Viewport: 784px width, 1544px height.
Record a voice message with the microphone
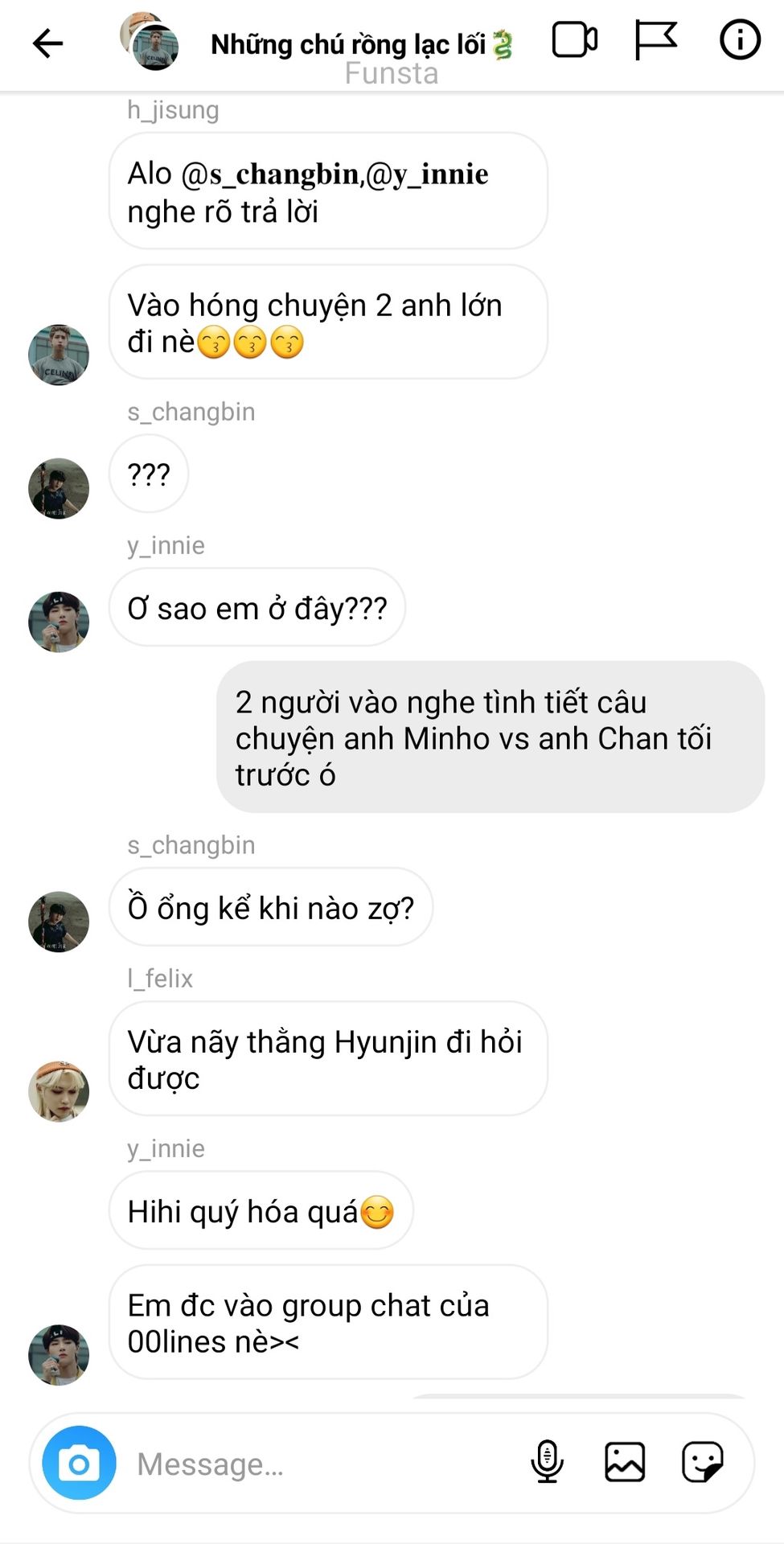coord(547,1462)
